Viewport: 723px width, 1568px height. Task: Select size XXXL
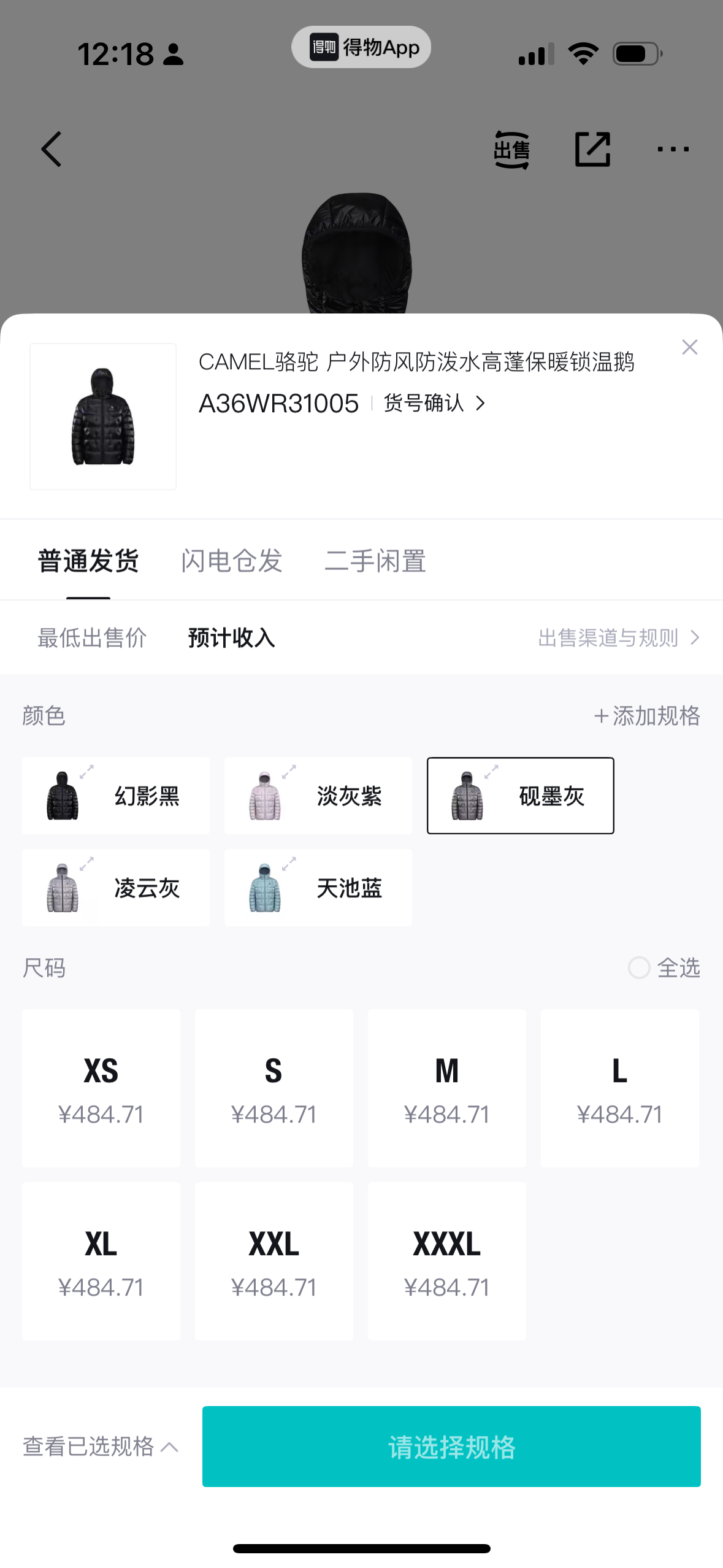(447, 1261)
